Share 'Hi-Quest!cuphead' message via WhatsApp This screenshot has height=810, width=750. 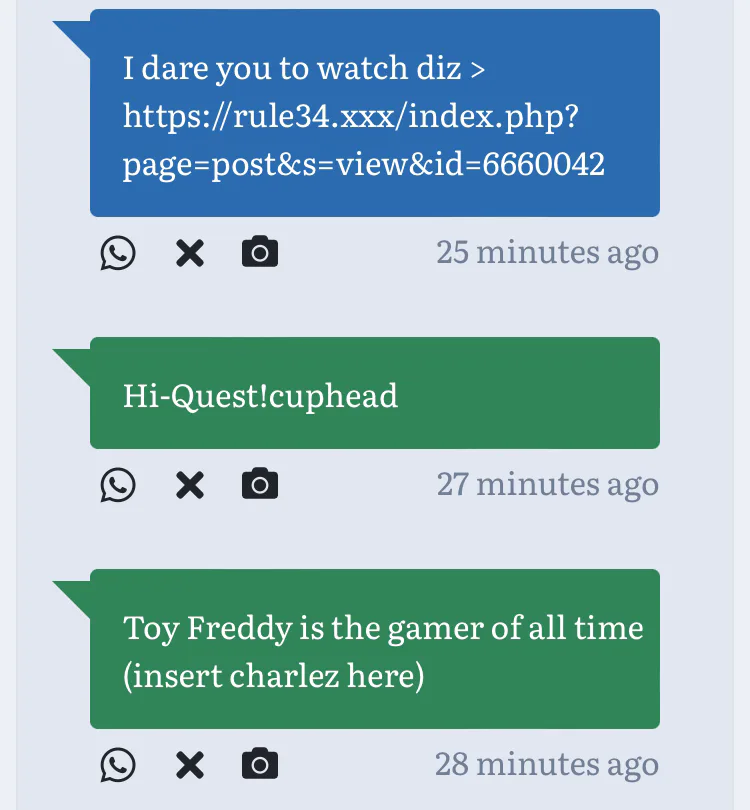[118, 485]
